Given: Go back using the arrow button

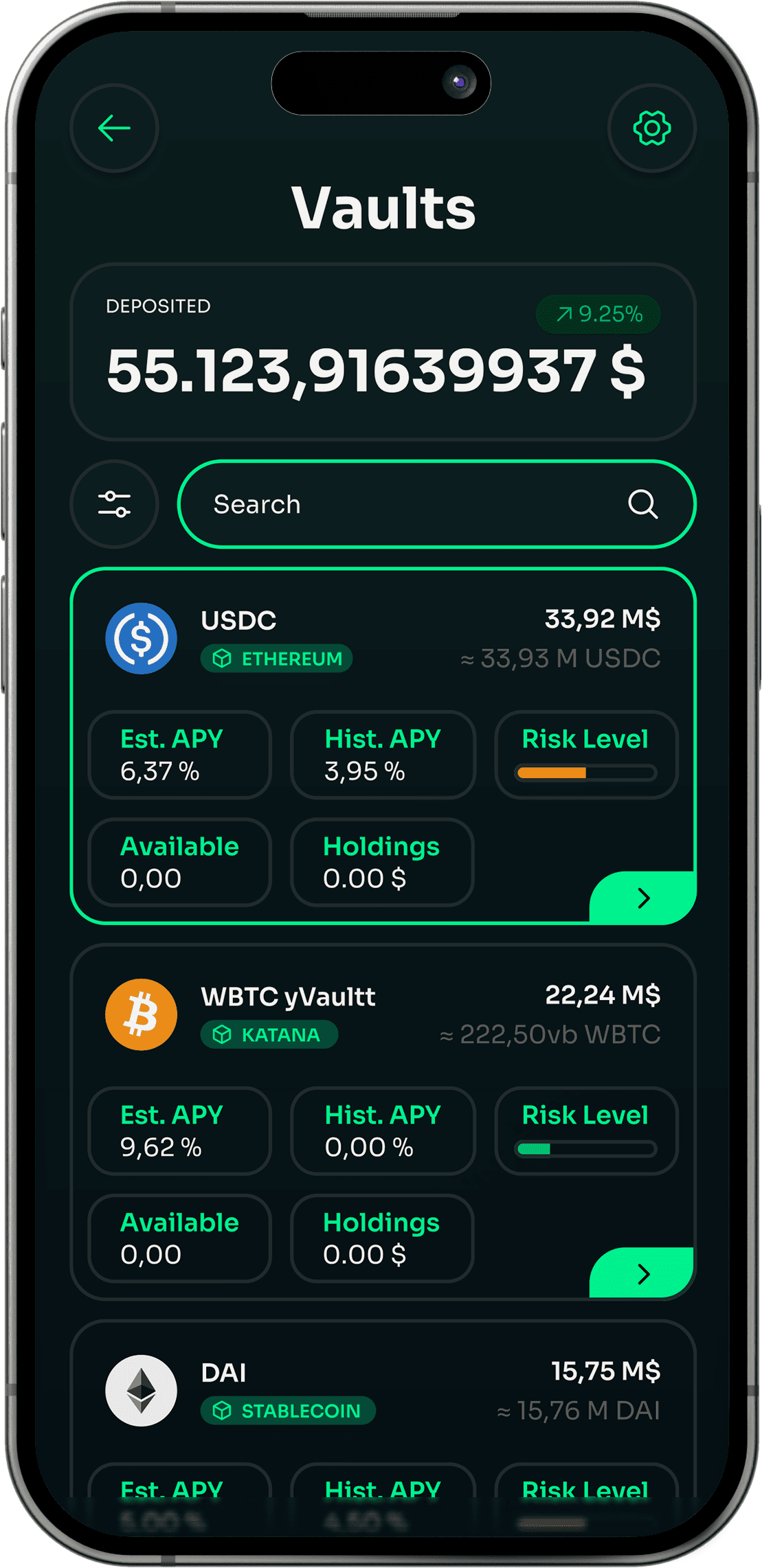Looking at the screenshot, I should tap(114, 128).
